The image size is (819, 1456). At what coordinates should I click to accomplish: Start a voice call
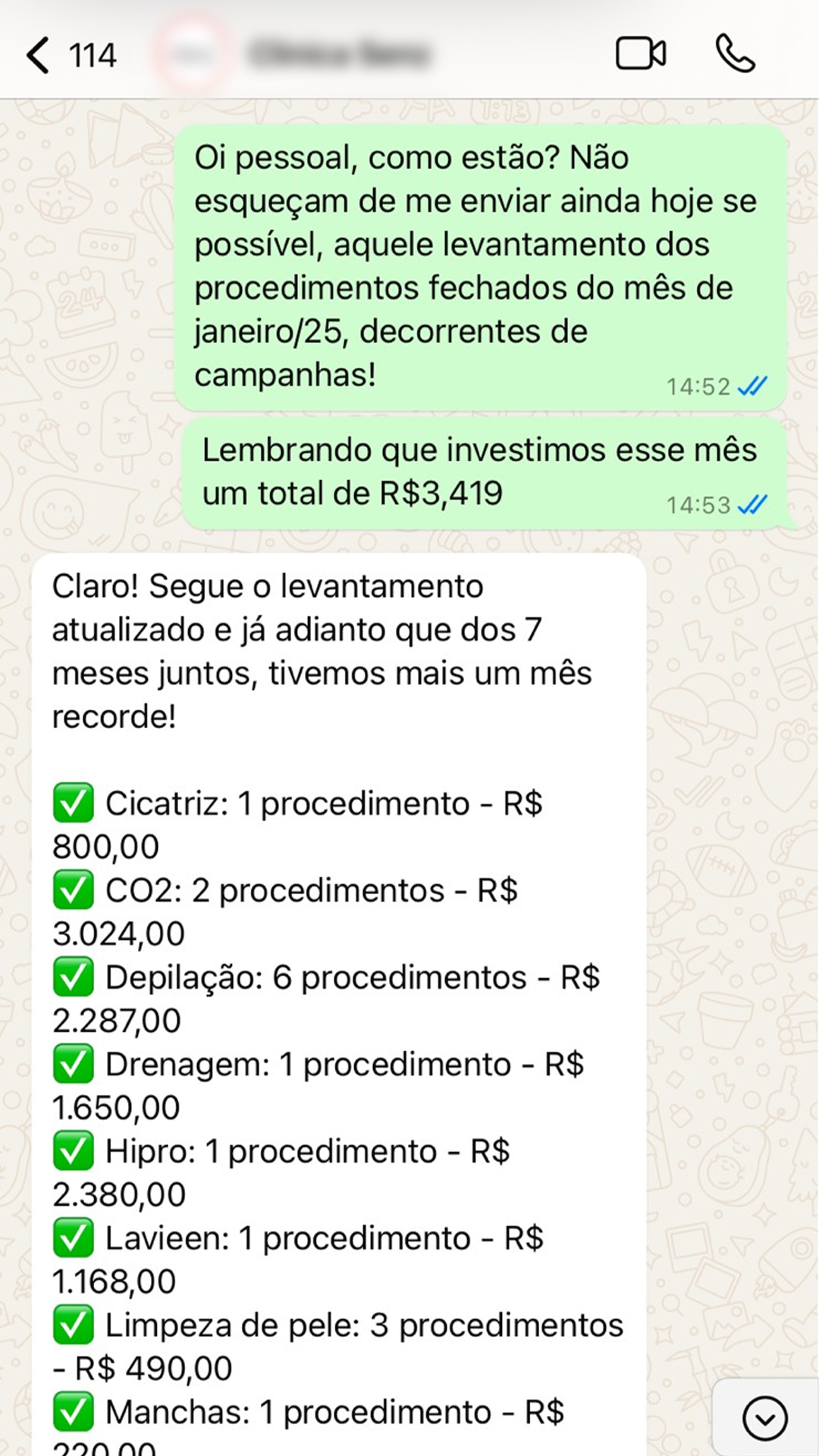[735, 54]
